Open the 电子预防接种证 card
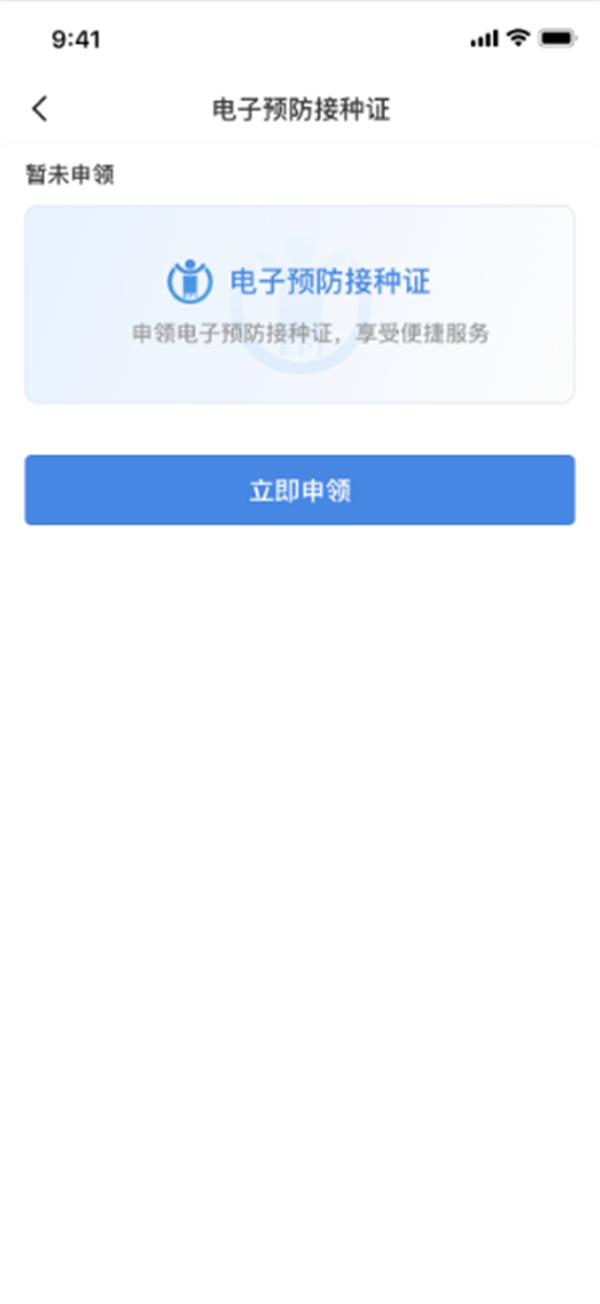The image size is (600, 1304). (300, 304)
